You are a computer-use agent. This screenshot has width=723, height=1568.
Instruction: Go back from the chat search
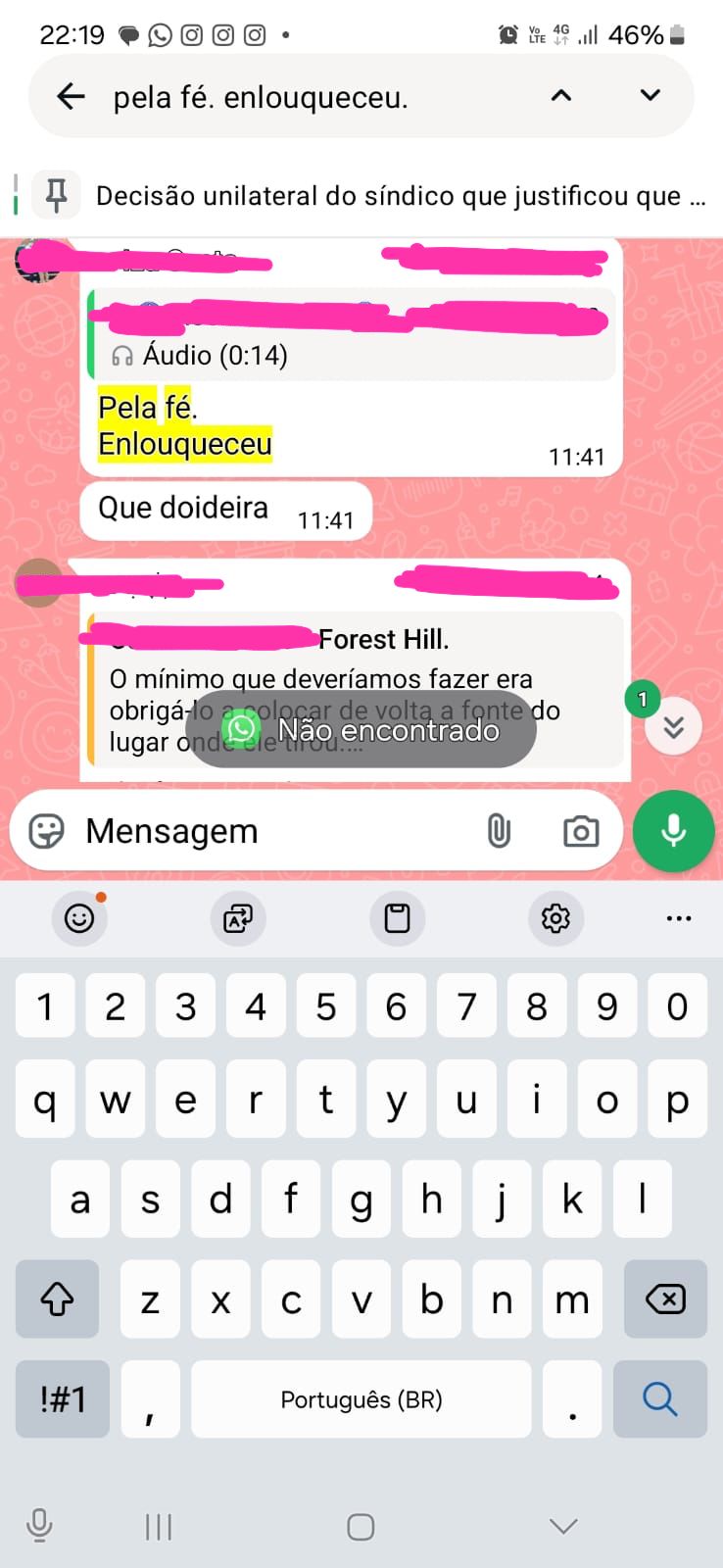pos(71,96)
